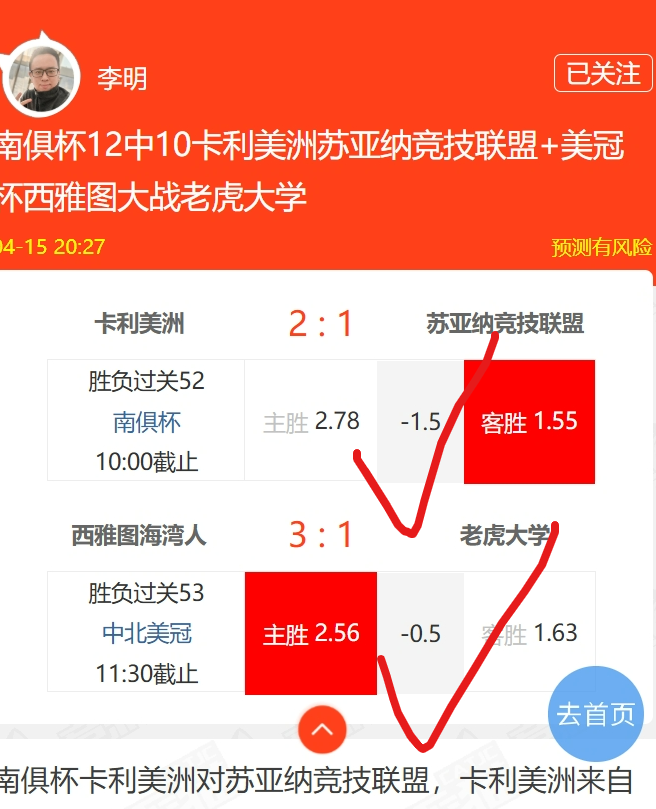656x809 pixels.
Task: Open 李明's profile avatar
Action: point(42,77)
